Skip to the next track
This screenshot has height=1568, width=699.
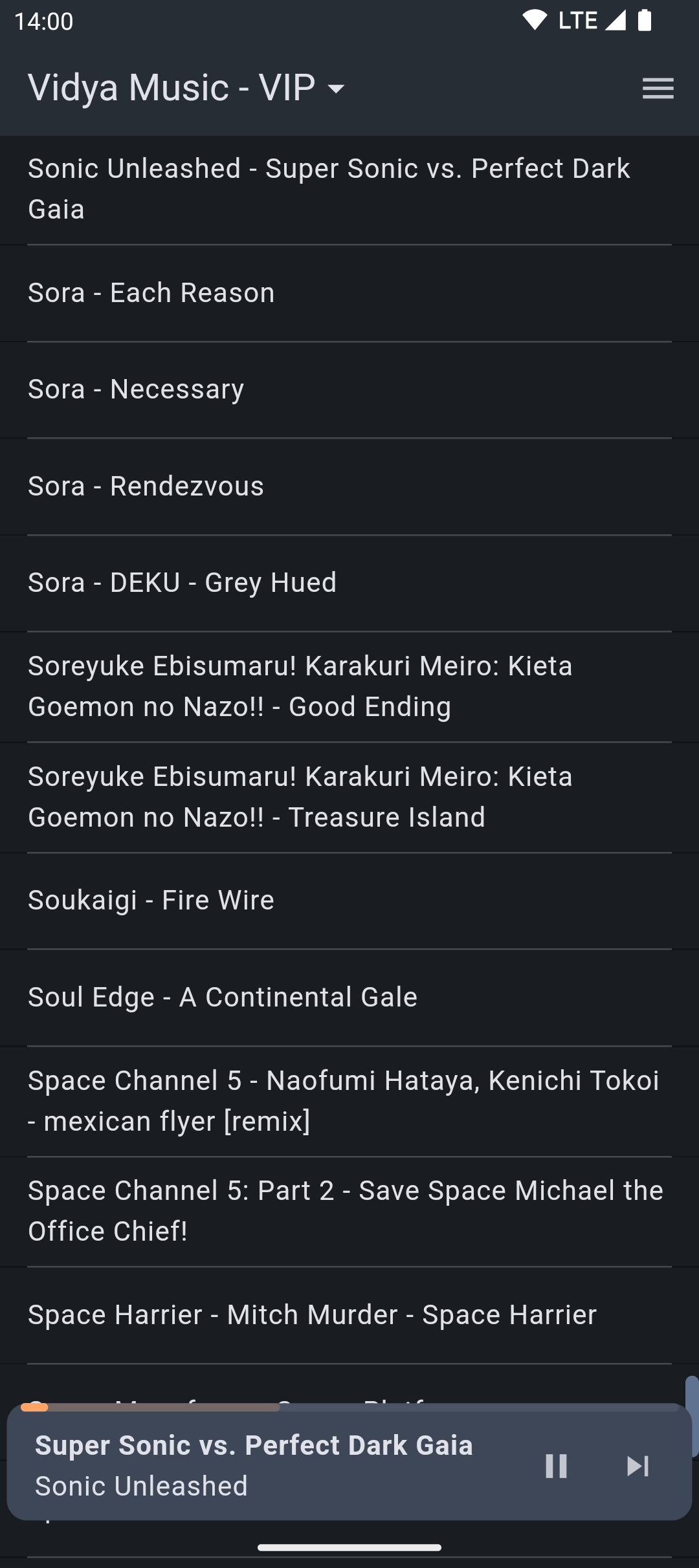pyautogui.click(x=638, y=1466)
